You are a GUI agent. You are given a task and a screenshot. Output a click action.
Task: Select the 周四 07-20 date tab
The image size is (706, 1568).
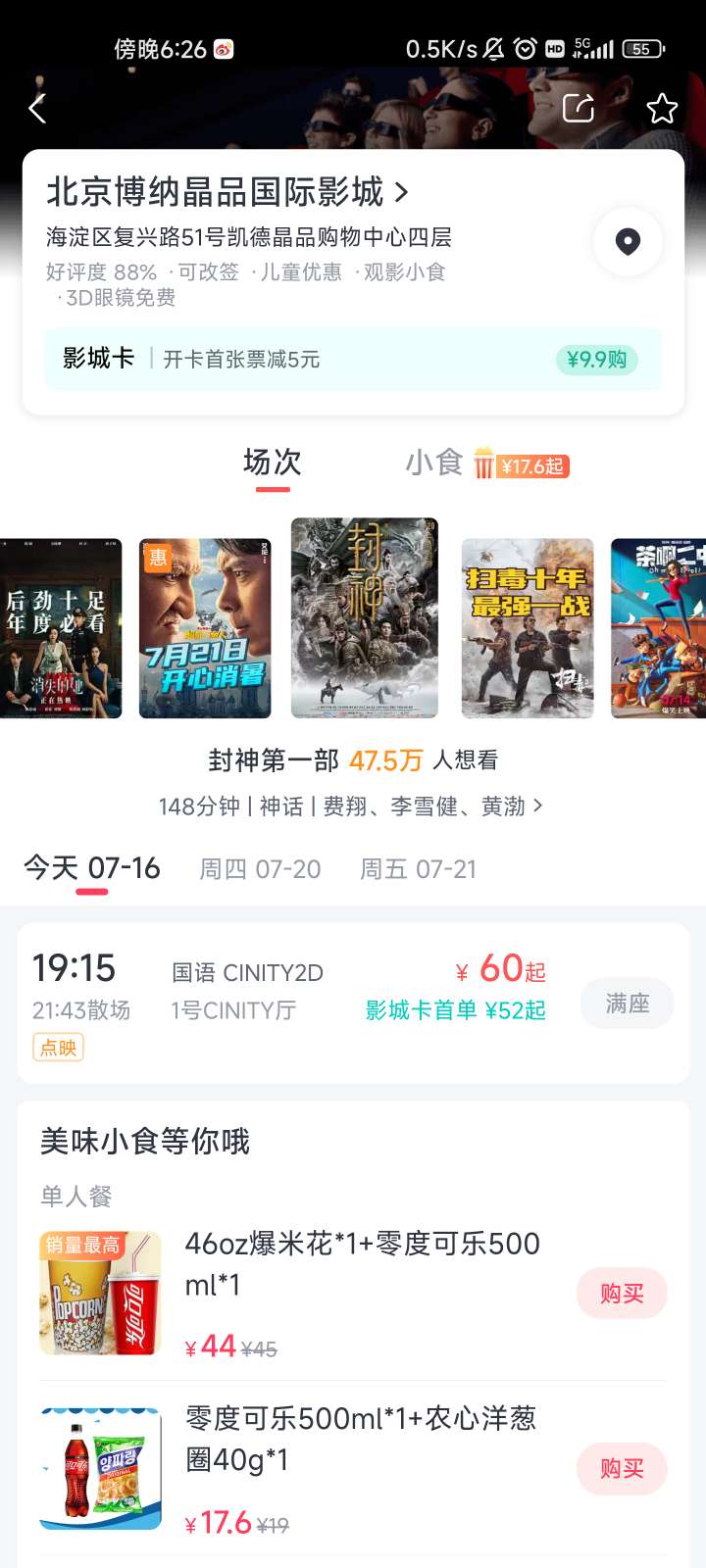260,868
